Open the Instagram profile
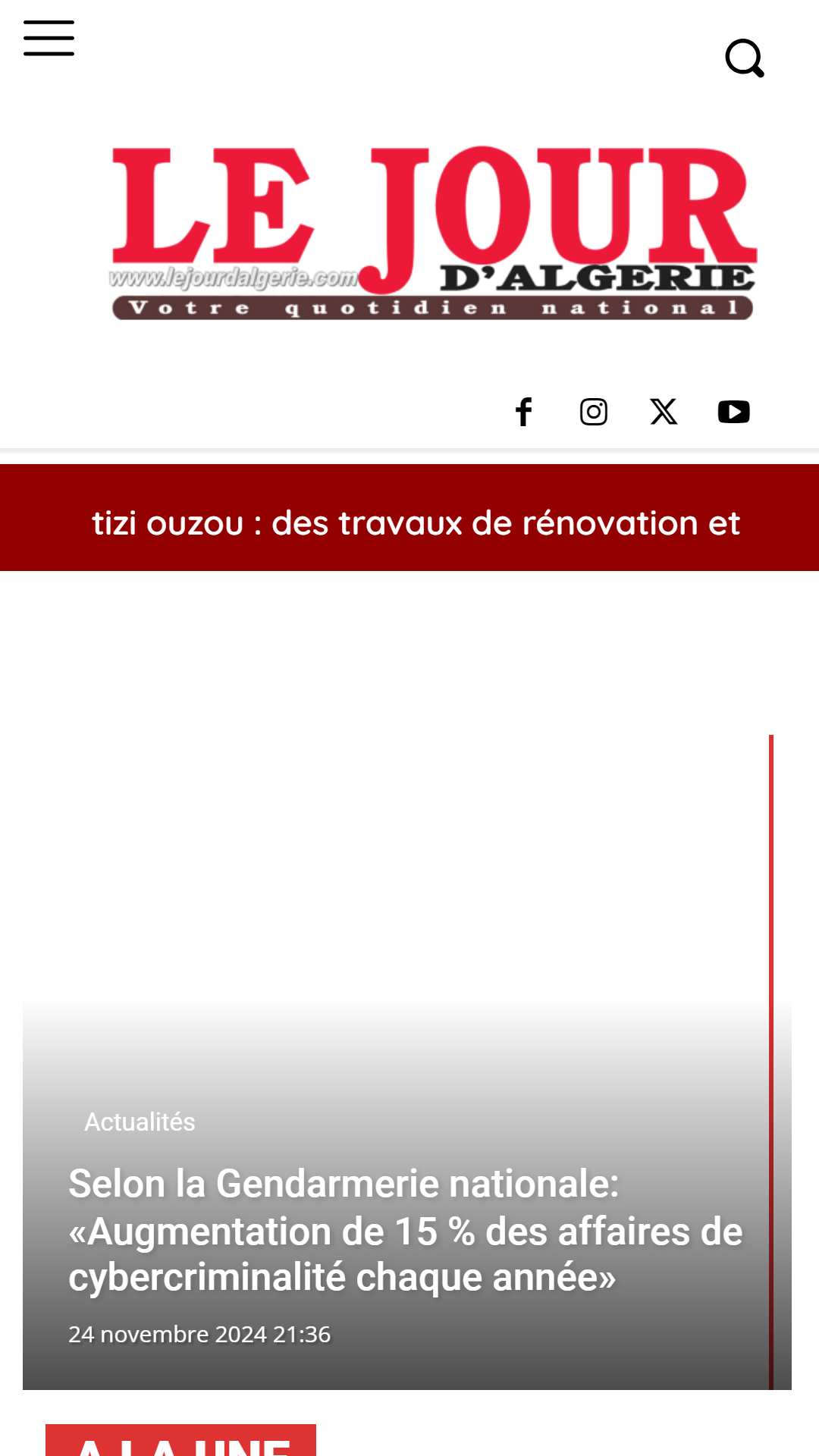This screenshot has width=819, height=1456. pyautogui.click(x=594, y=412)
